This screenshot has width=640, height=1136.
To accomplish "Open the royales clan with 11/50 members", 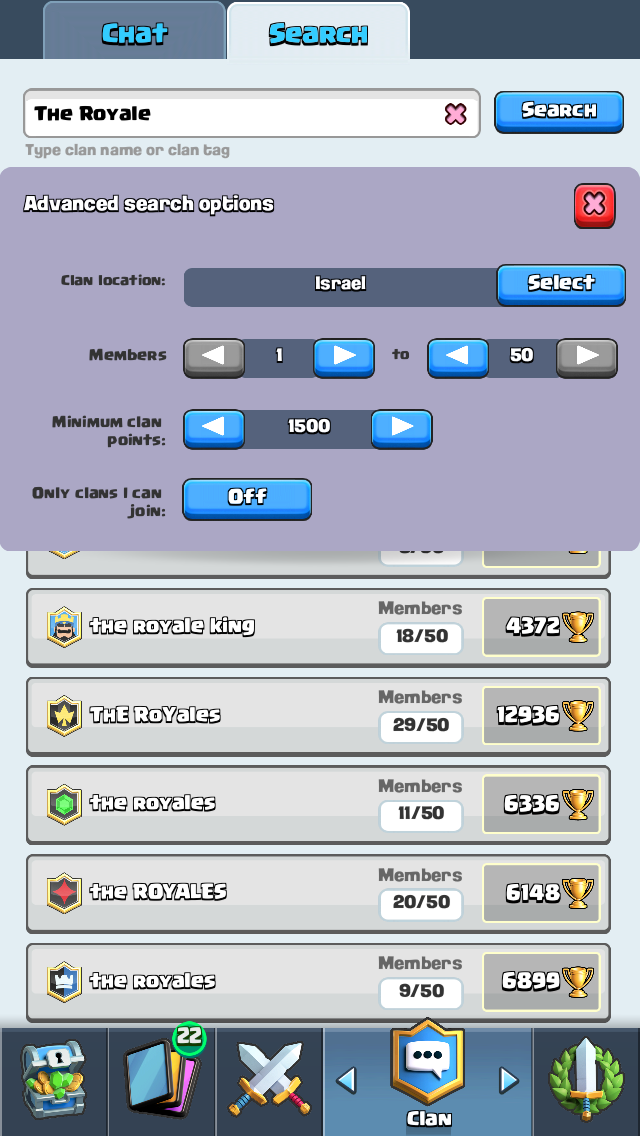I will [318, 805].
